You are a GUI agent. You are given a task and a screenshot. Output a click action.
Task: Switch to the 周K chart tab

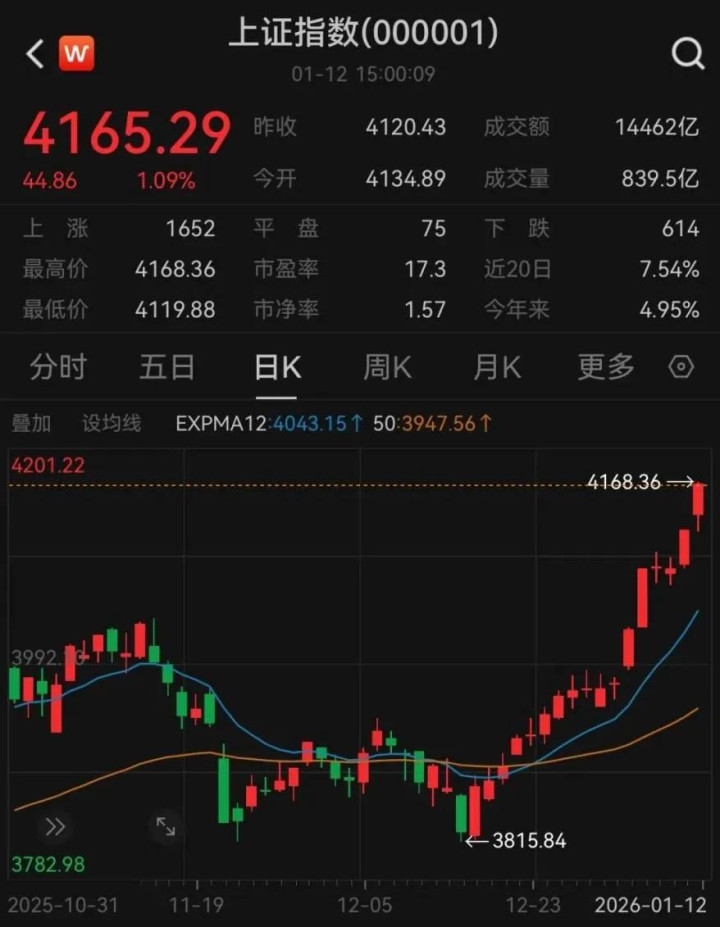(386, 368)
